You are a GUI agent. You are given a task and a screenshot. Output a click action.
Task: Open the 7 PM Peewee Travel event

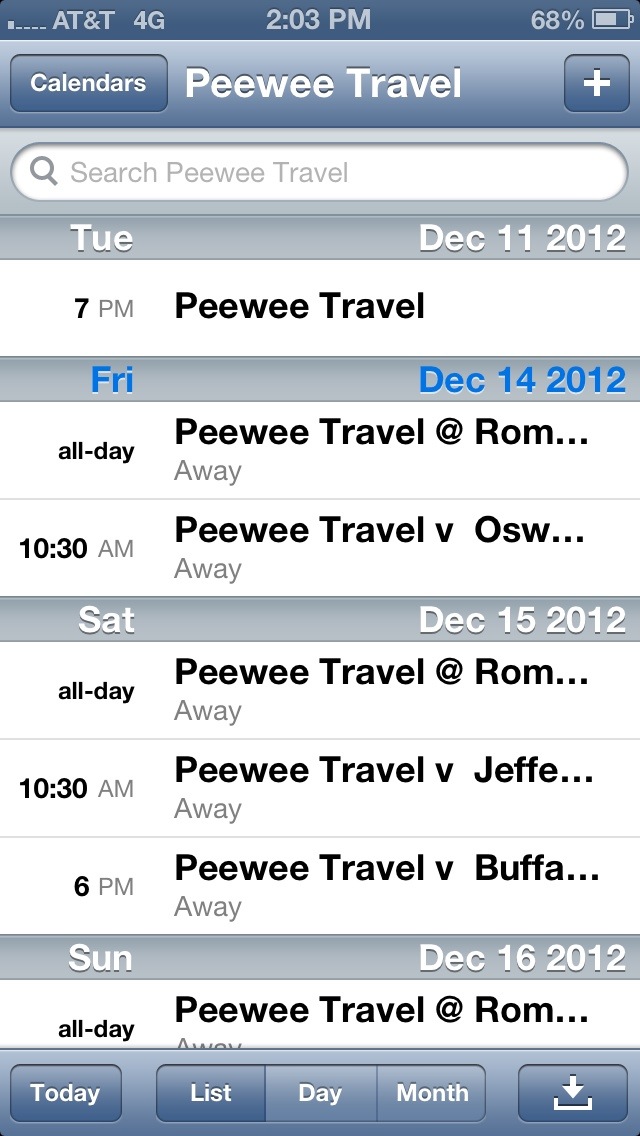[x=320, y=308]
